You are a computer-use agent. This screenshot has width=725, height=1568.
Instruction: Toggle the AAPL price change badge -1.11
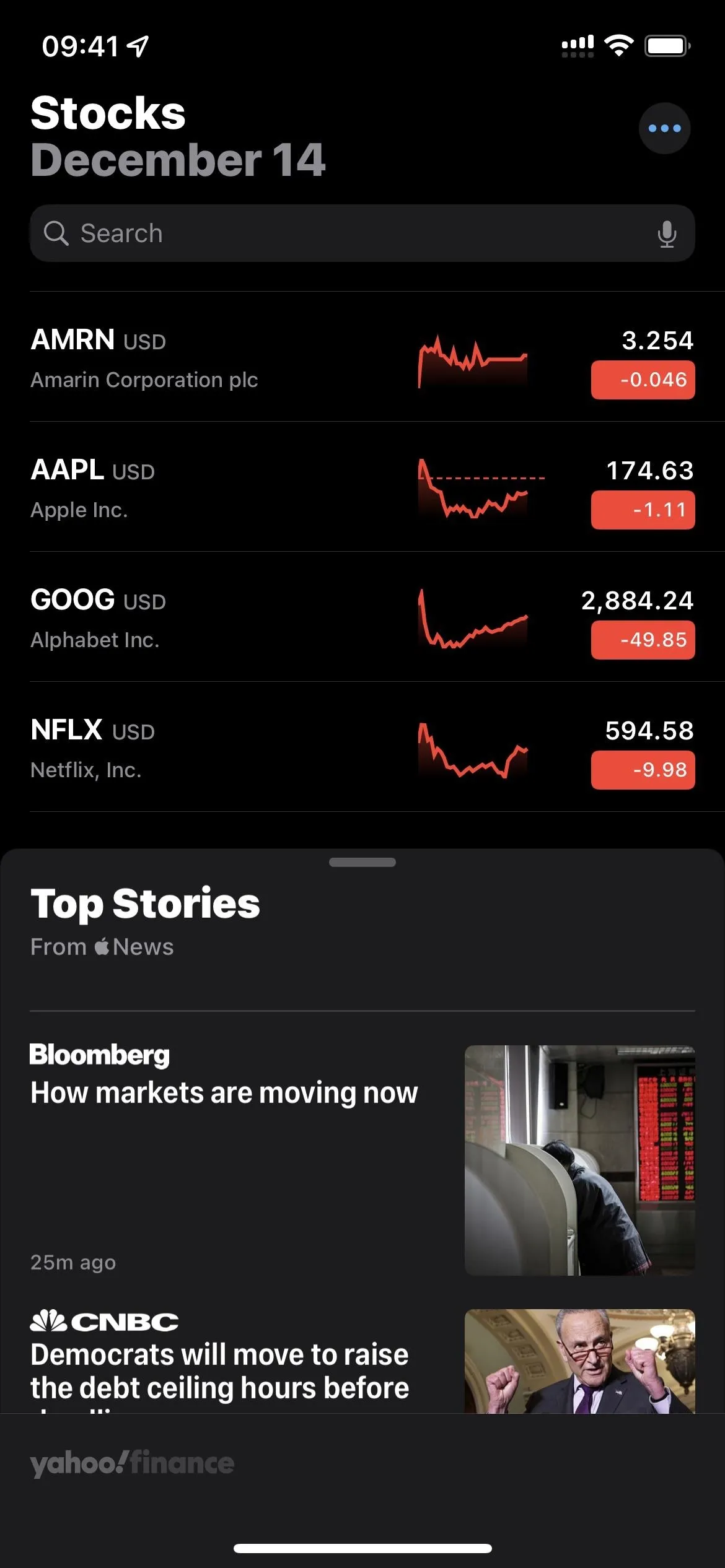click(x=643, y=510)
